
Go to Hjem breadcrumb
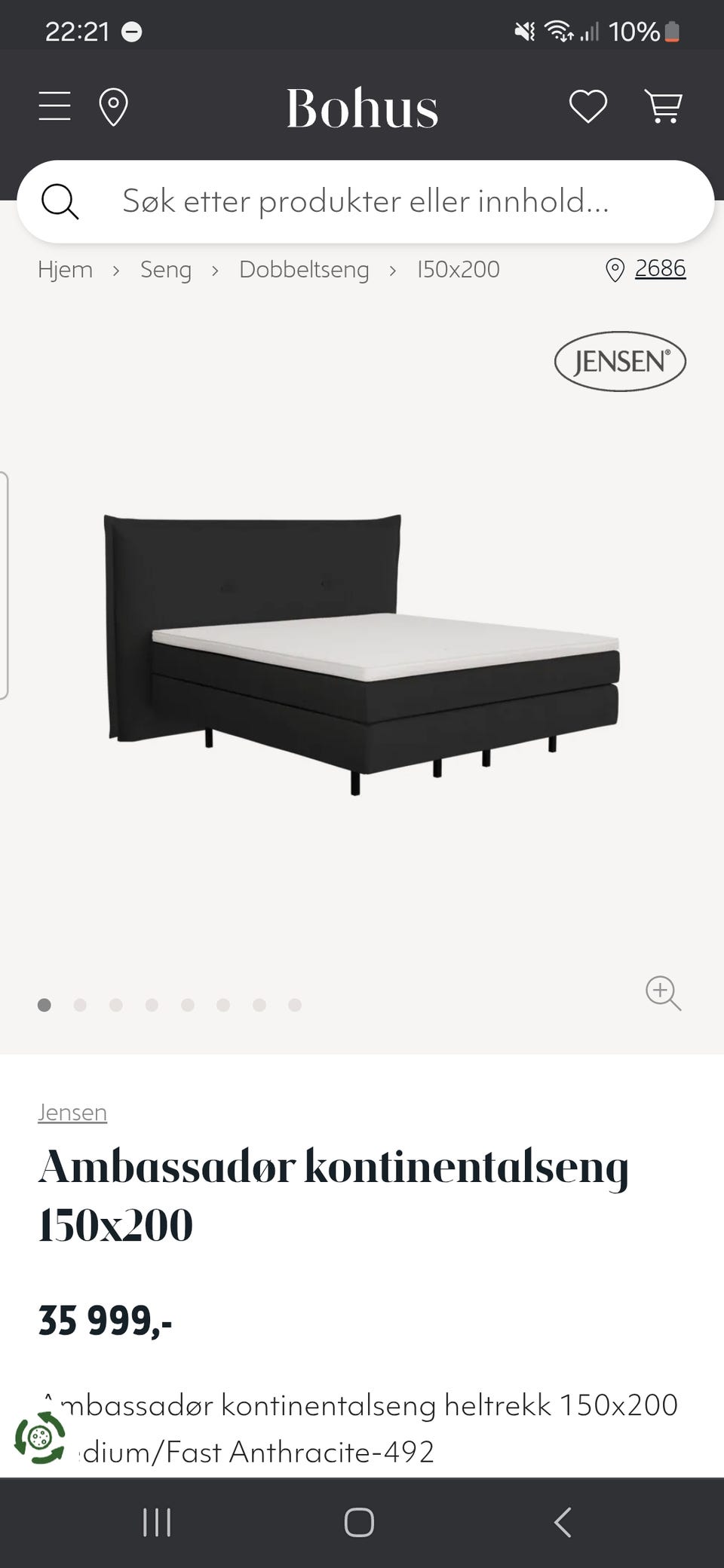pyautogui.click(x=66, y=269)
